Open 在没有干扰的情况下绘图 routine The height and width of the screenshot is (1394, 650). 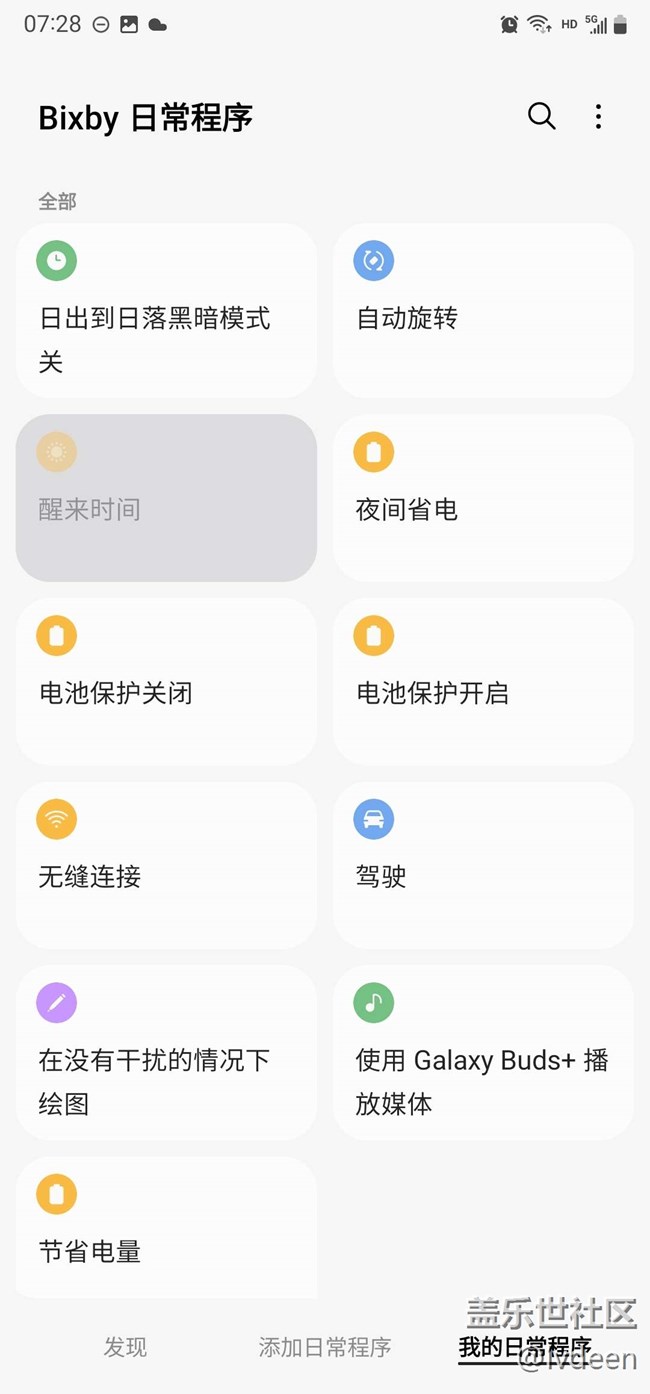pyautogui.click(x=166, y=1052)
